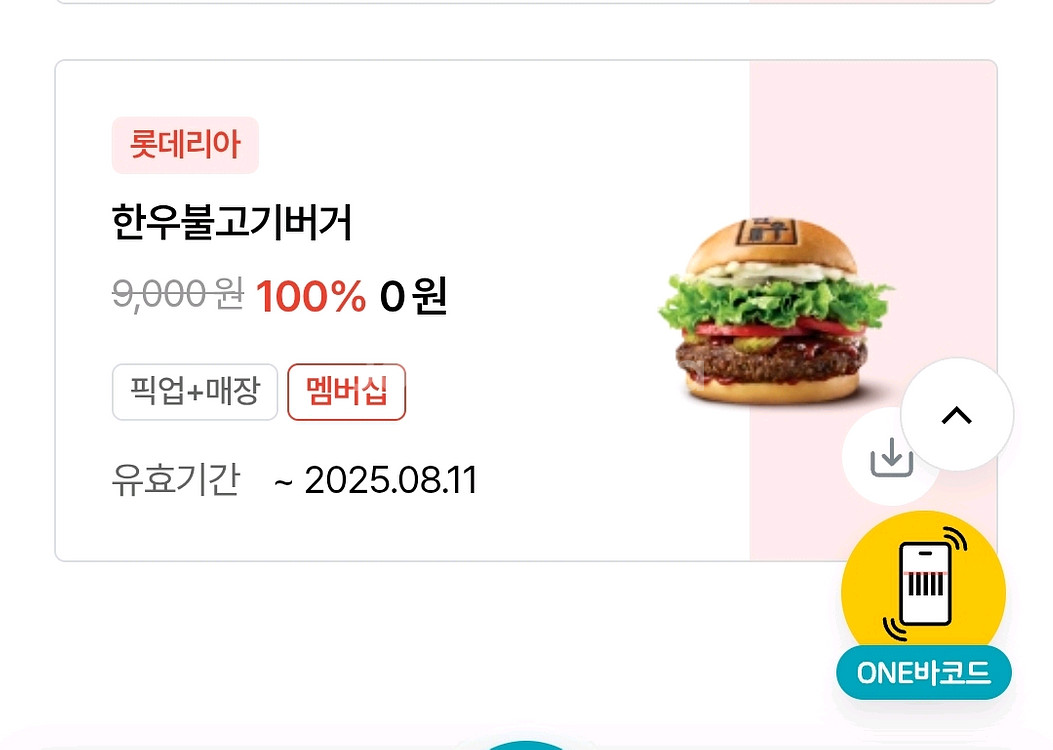Open the 한우불고기버거 coupon card
The width and height of the screenshot is (1053, 750).
click(400, 310)
